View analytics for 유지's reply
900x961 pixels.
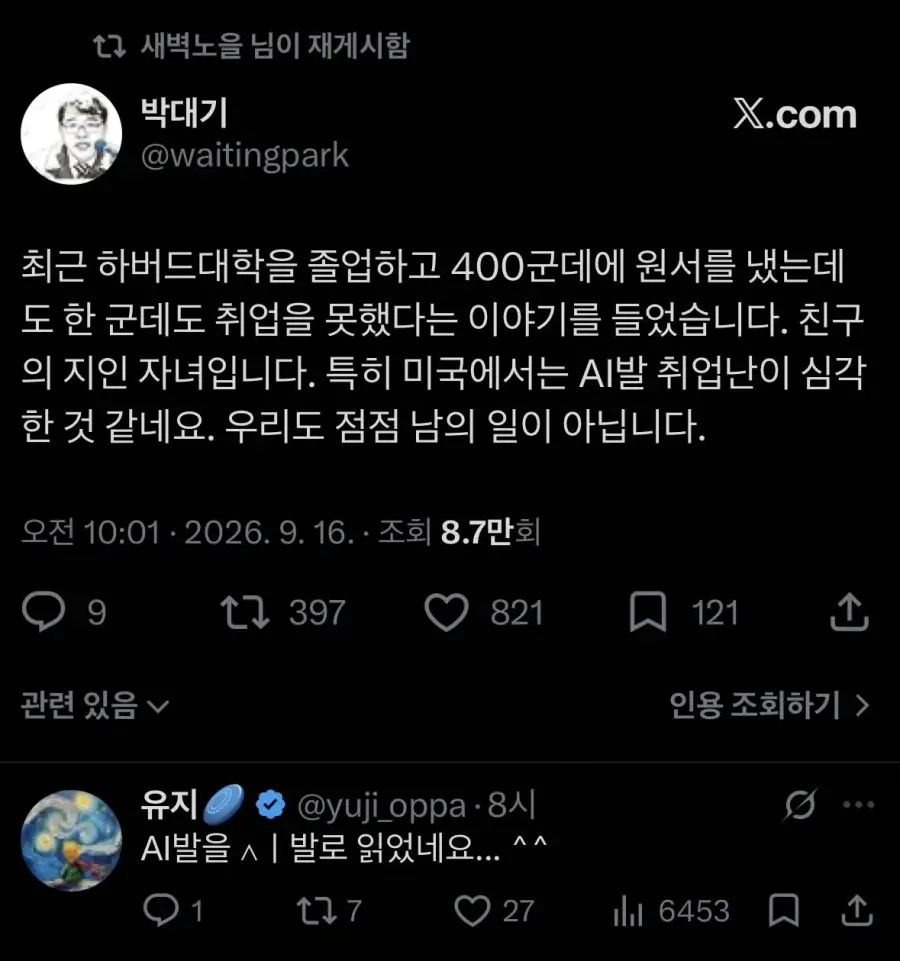[628, 911]
